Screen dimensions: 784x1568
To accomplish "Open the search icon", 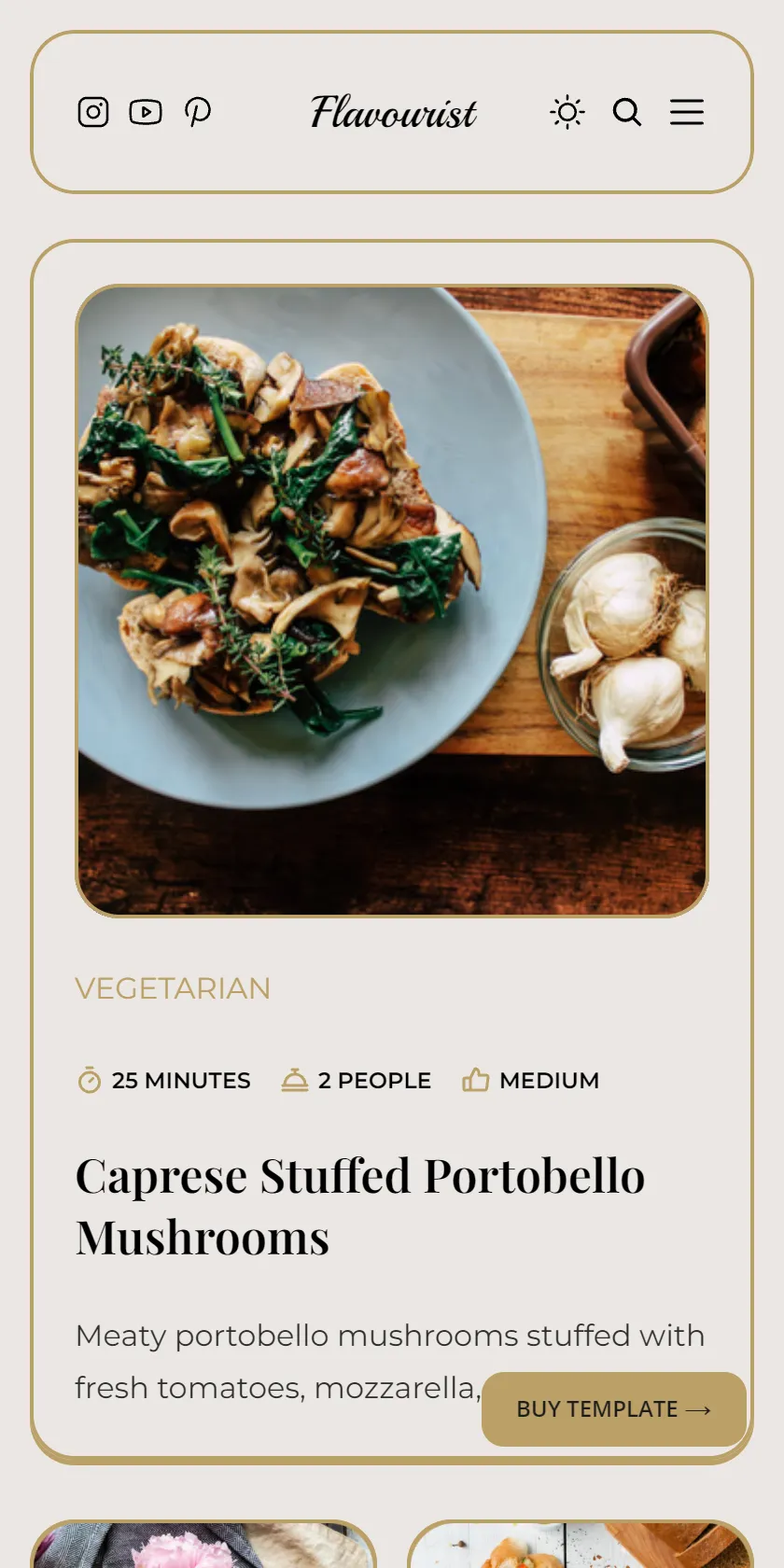I will click(x=627, y=112).
